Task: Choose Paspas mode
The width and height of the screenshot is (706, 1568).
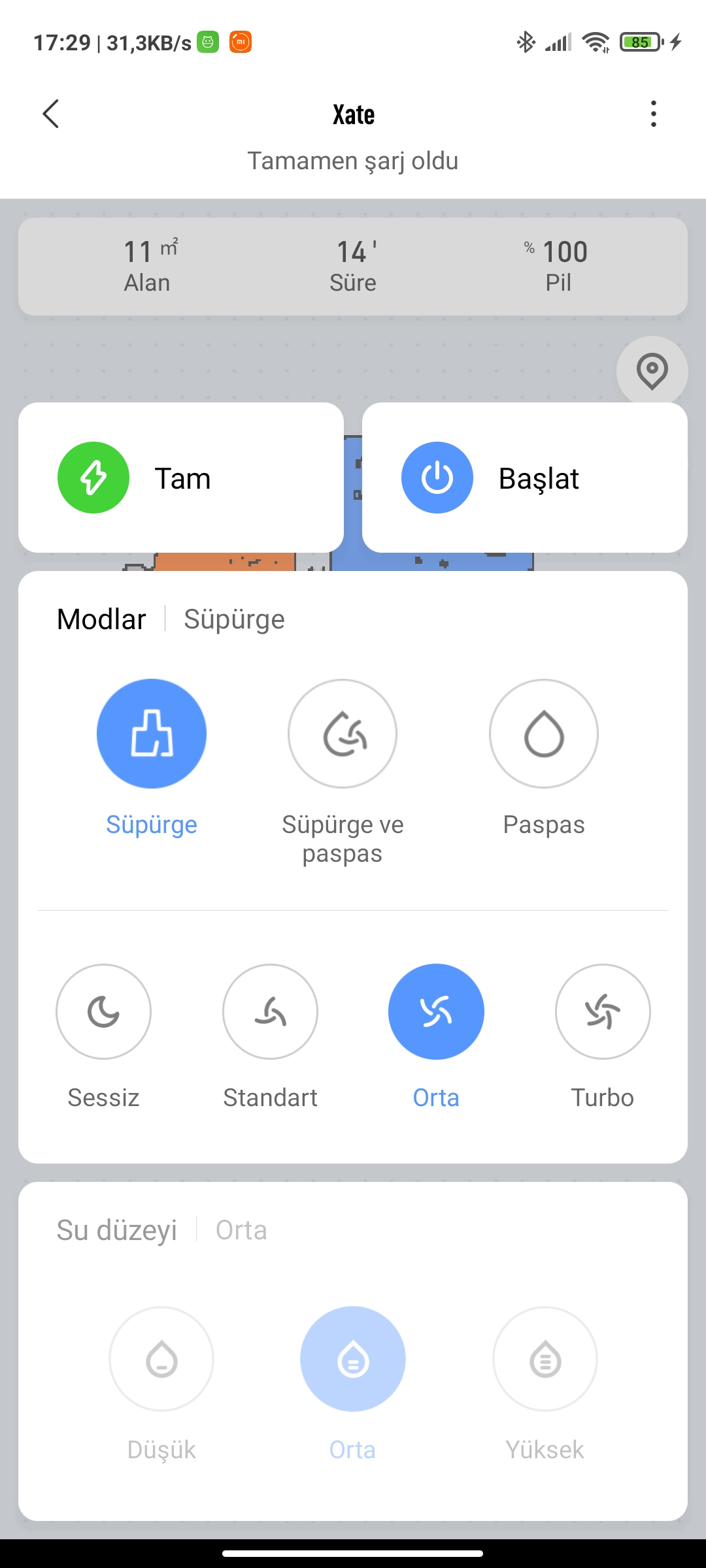Action: tap(543, 734)
